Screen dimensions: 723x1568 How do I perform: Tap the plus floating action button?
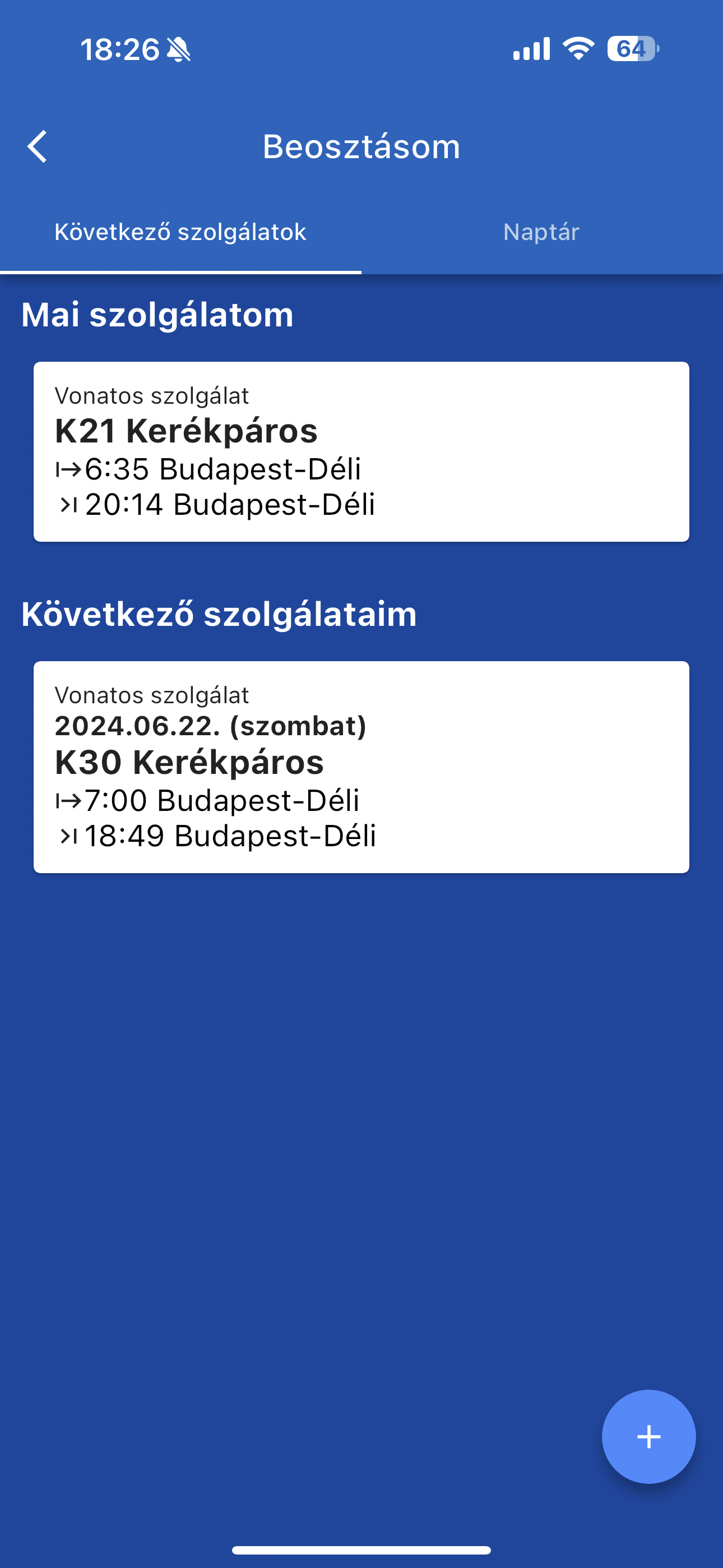[648, 1437]
